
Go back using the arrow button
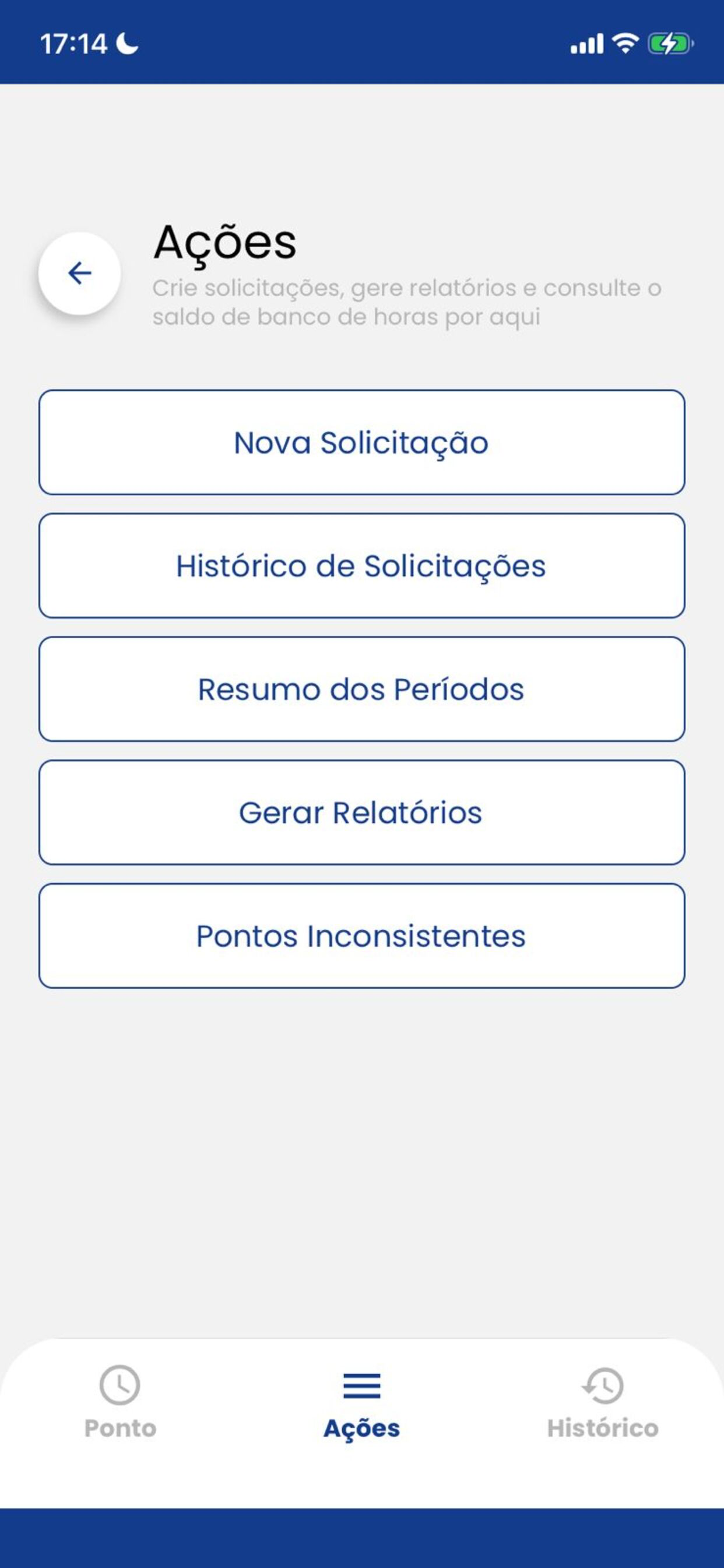[79, 272]
